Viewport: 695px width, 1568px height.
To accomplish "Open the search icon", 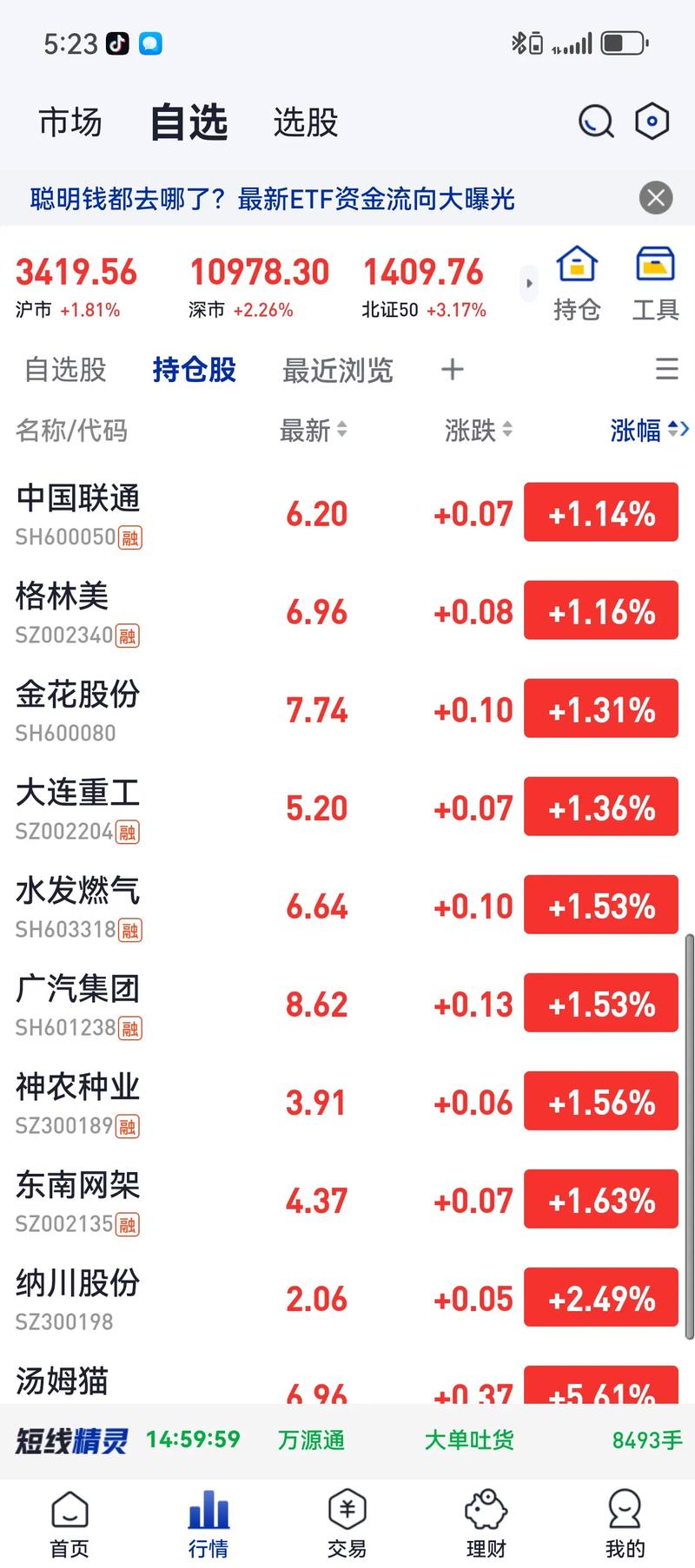I will click(595, 122).
